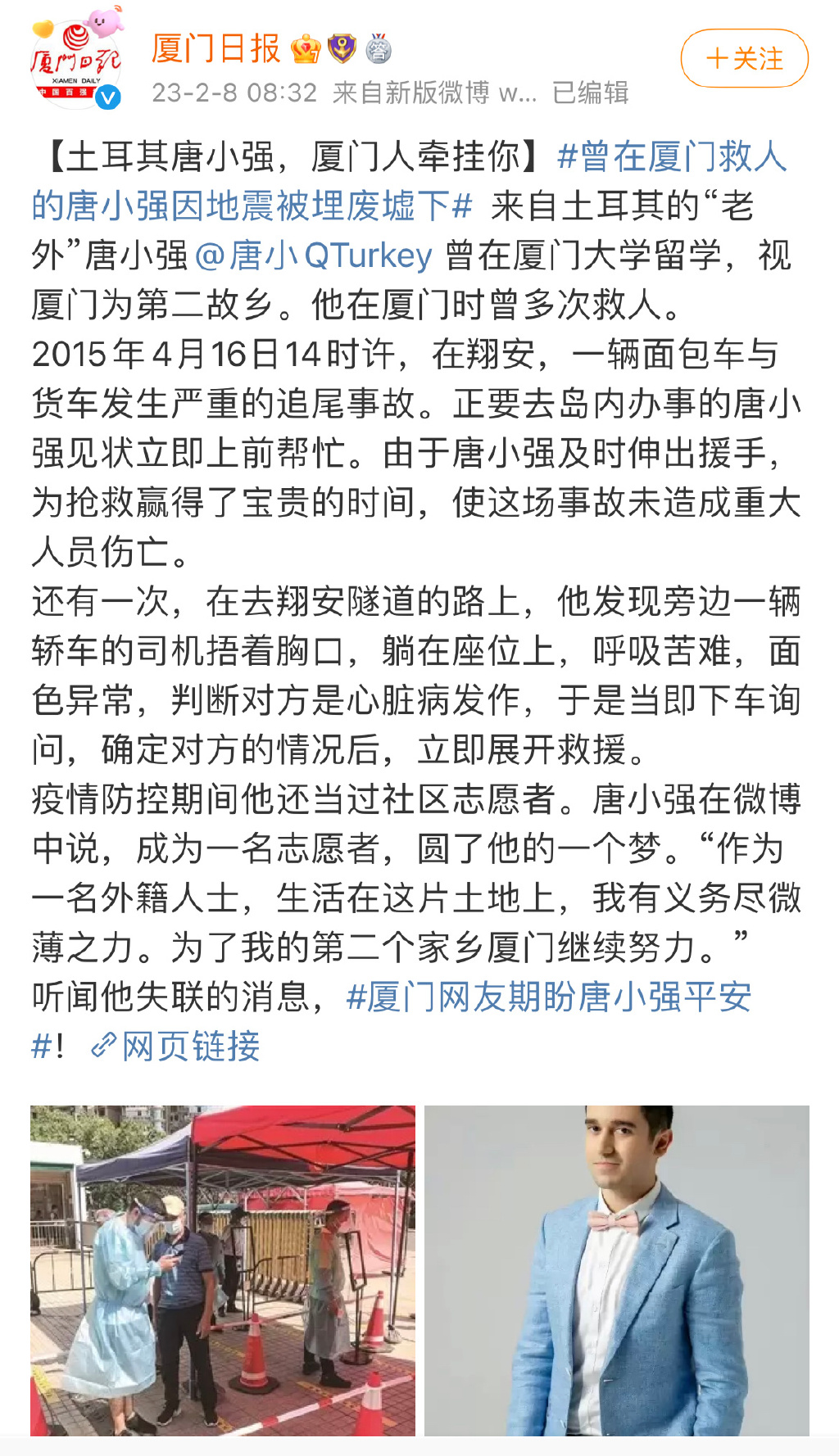Open the 厦门日报 account name

[216, 49]
